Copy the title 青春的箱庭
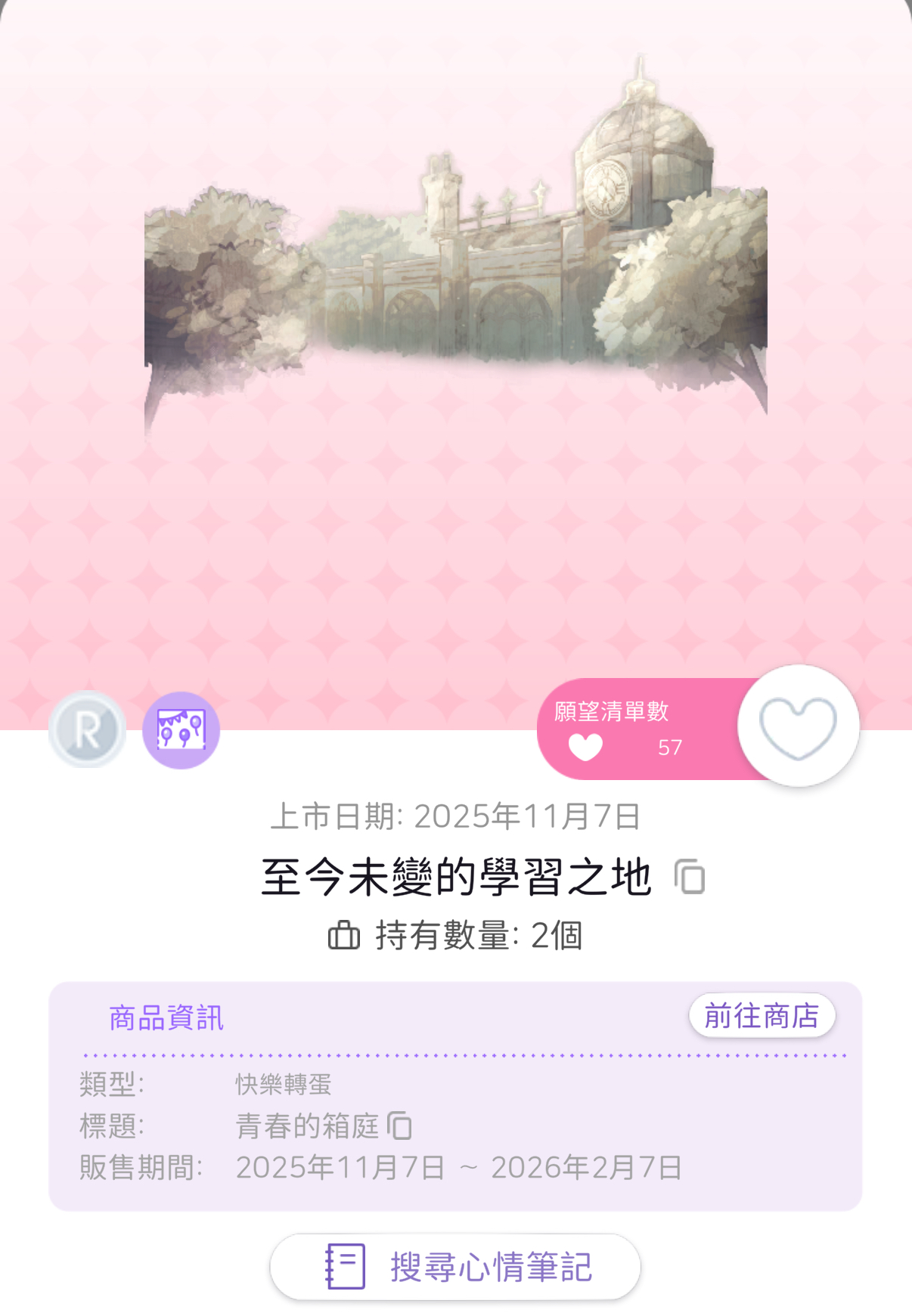Screen dimensions: 912x1316 (399, 1126)
